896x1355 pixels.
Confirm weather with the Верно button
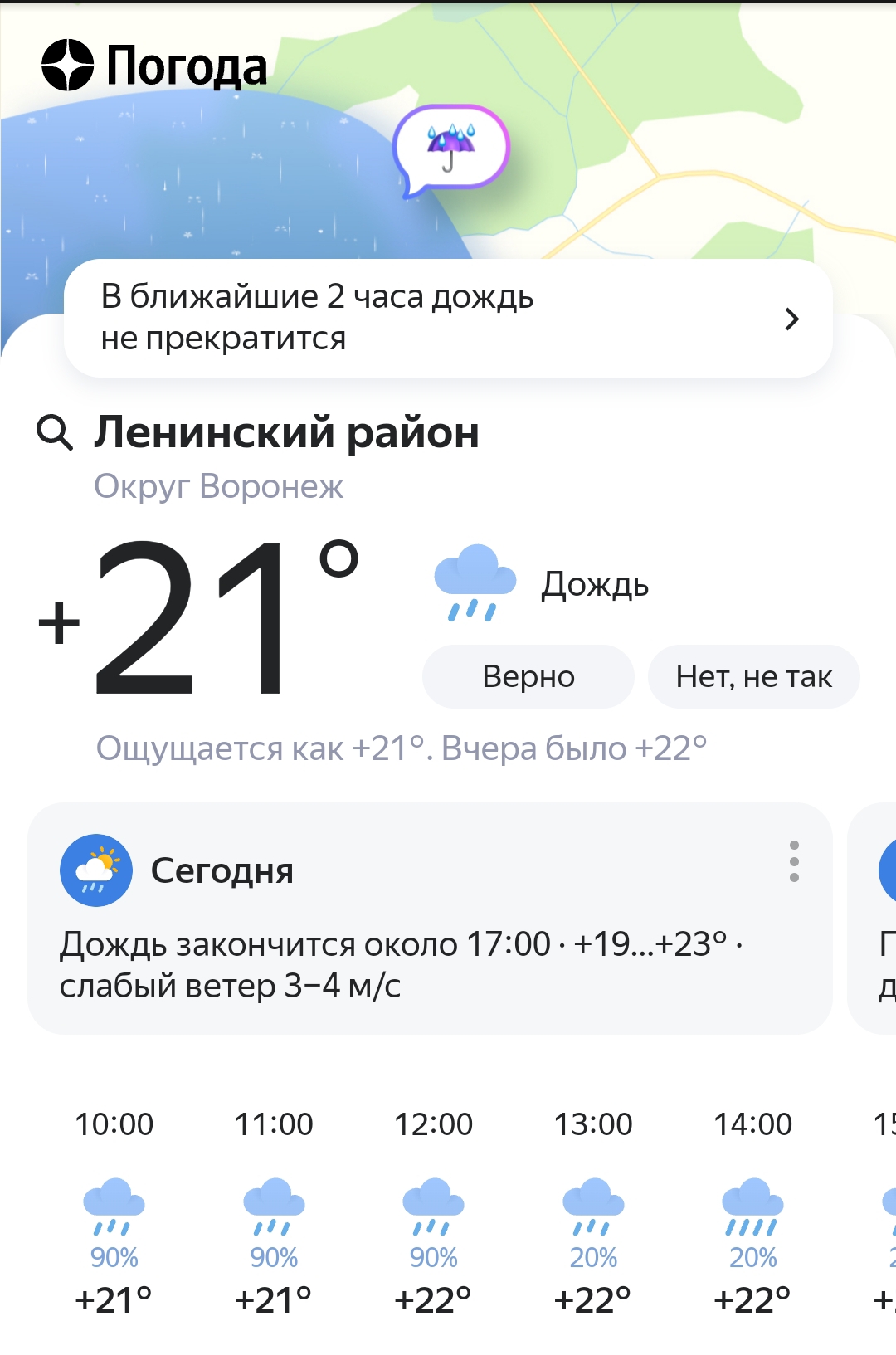point(528,676)
